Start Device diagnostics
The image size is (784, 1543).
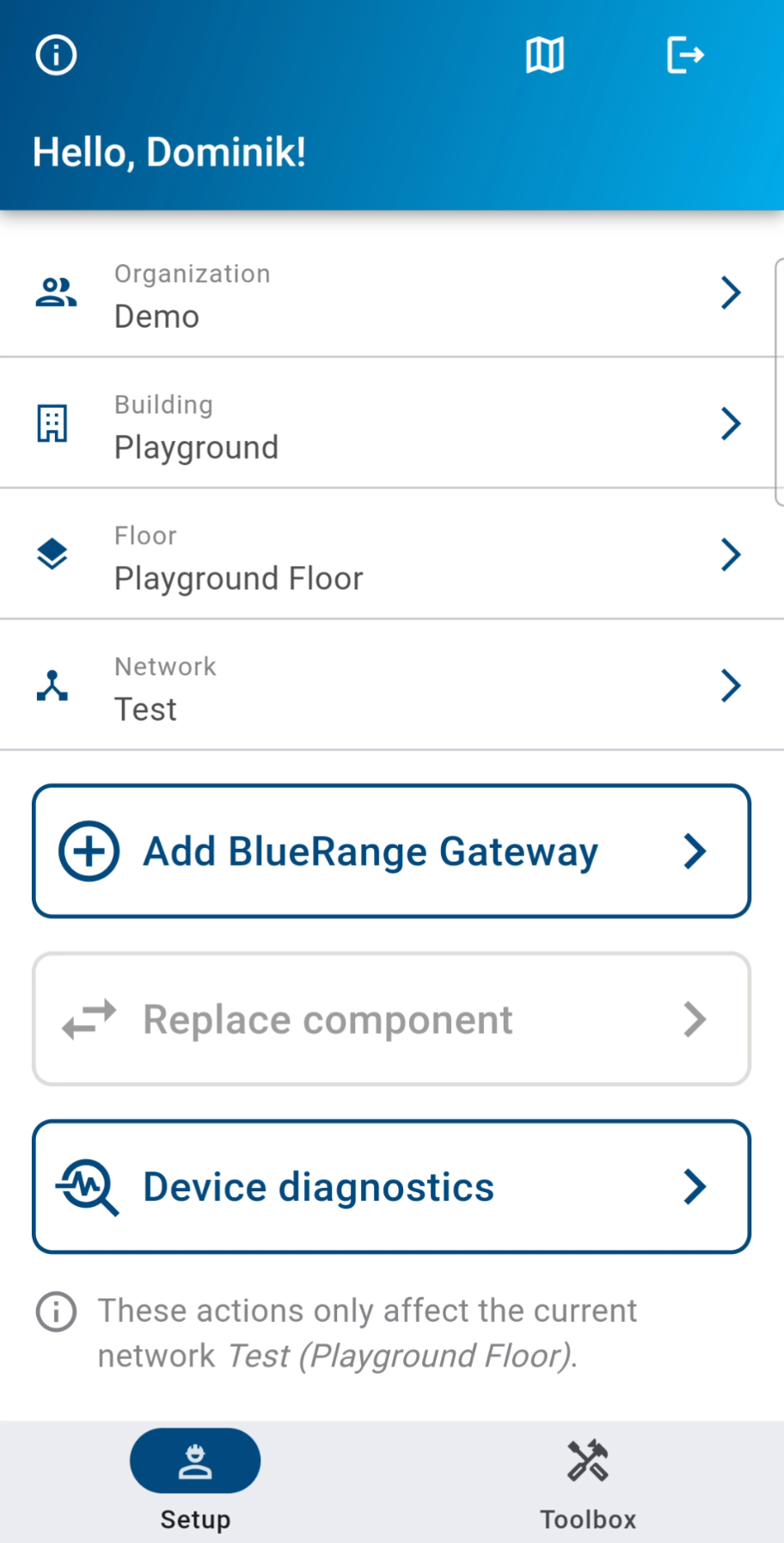(391, 1186)
